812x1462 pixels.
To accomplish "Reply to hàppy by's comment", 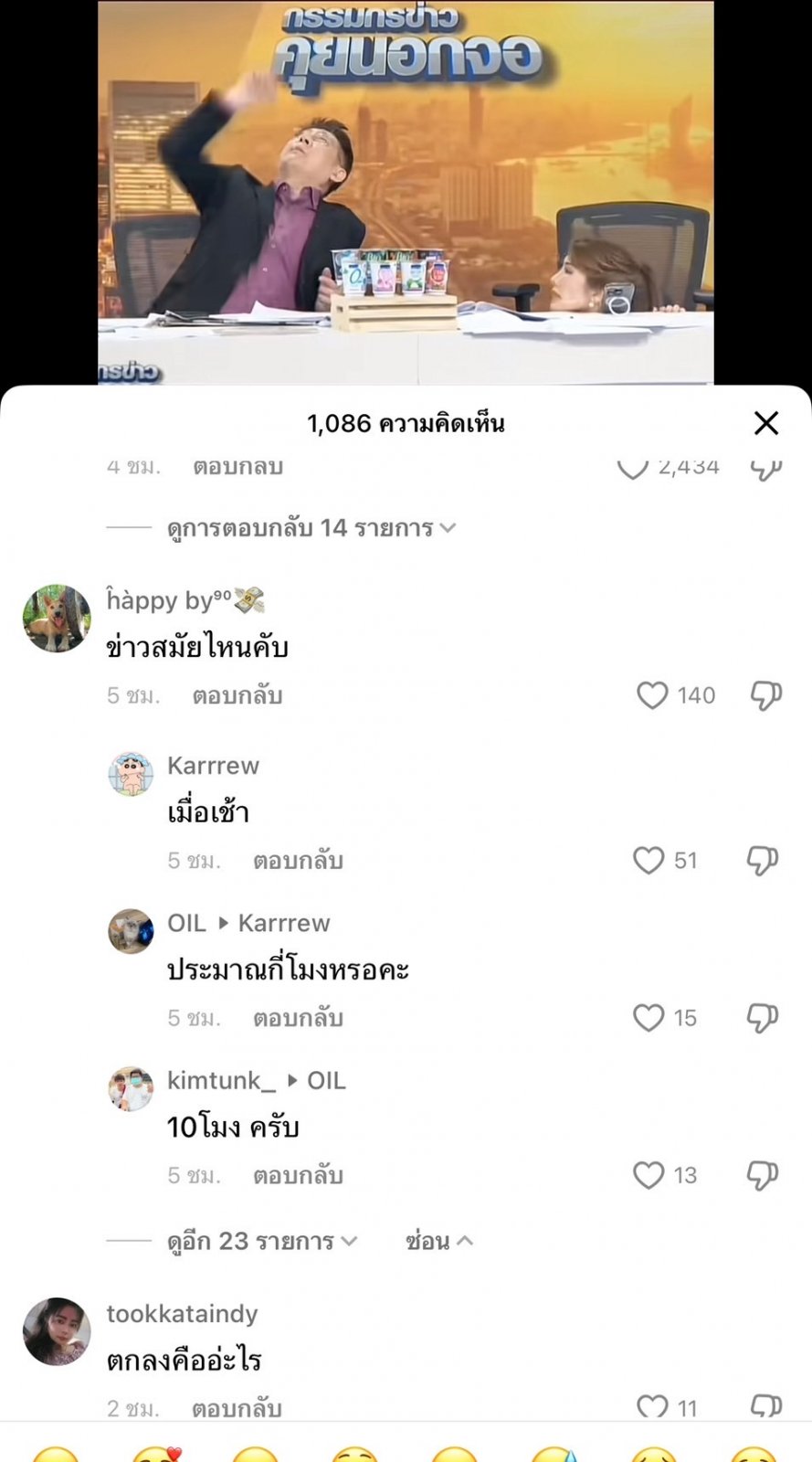I will 237,695.
